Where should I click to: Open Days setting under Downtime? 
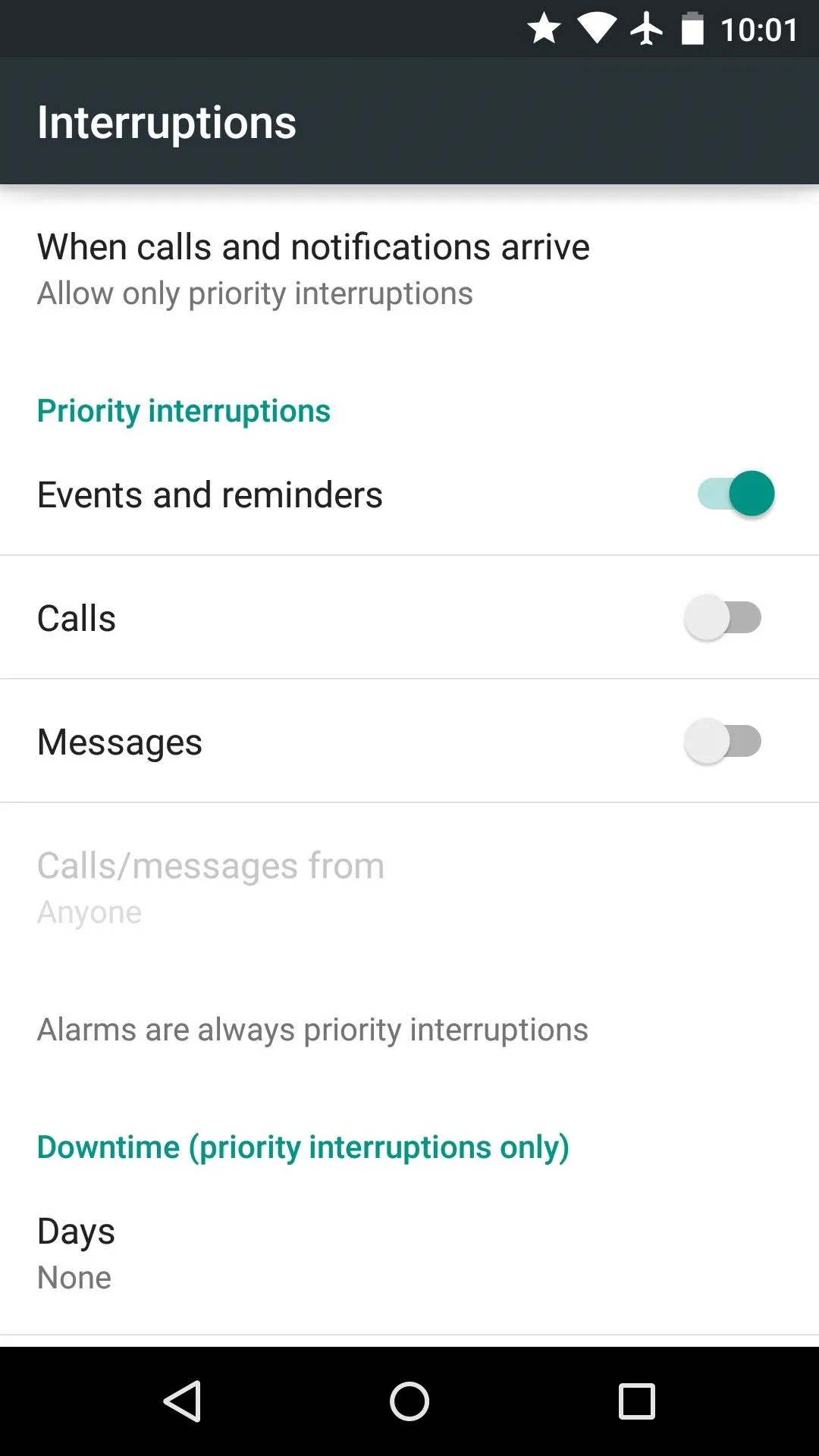tap(409, 1253)
